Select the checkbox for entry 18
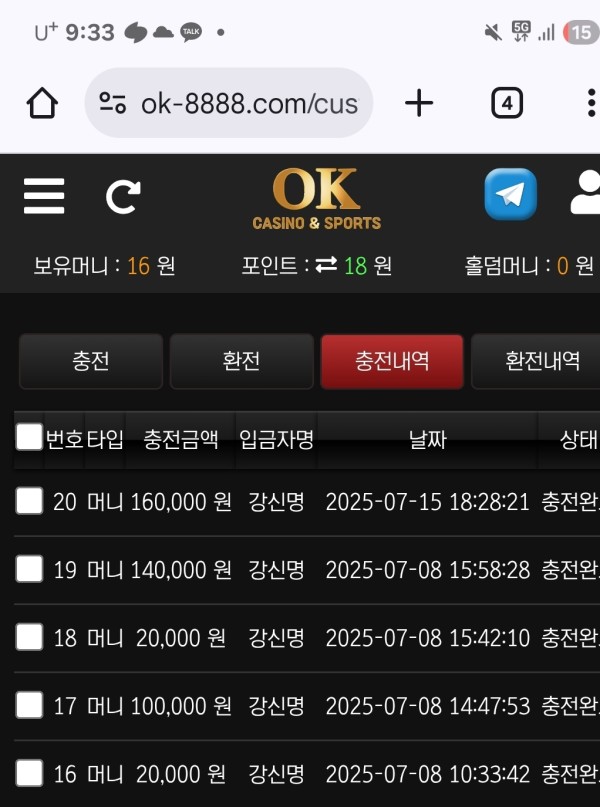This screenshot has height=807, width=600. (x=30, y=637)
